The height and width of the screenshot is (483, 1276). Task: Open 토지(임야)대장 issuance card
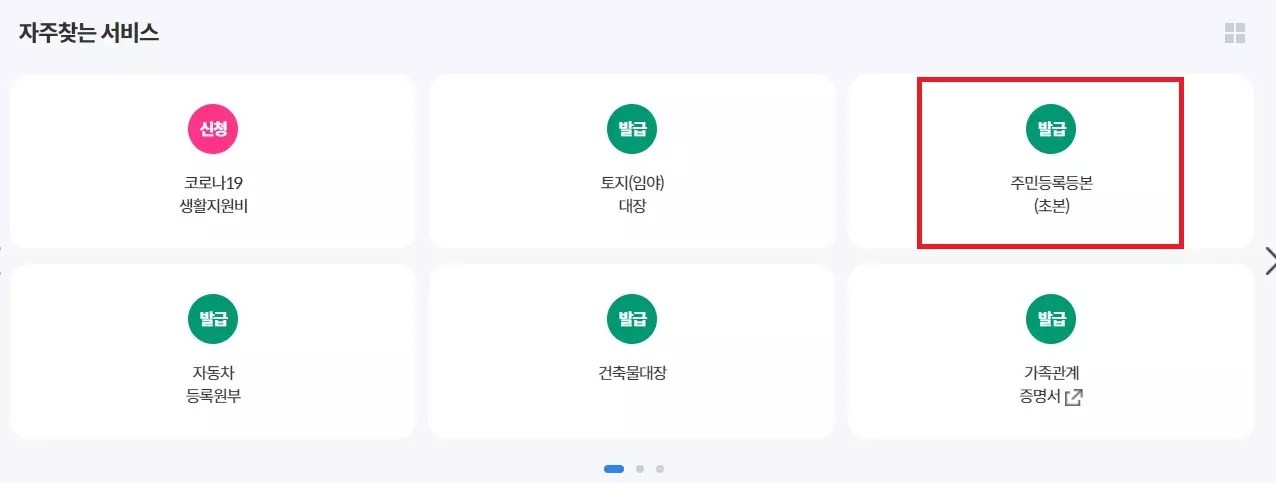pyautogui.click(x=632, y=161)
